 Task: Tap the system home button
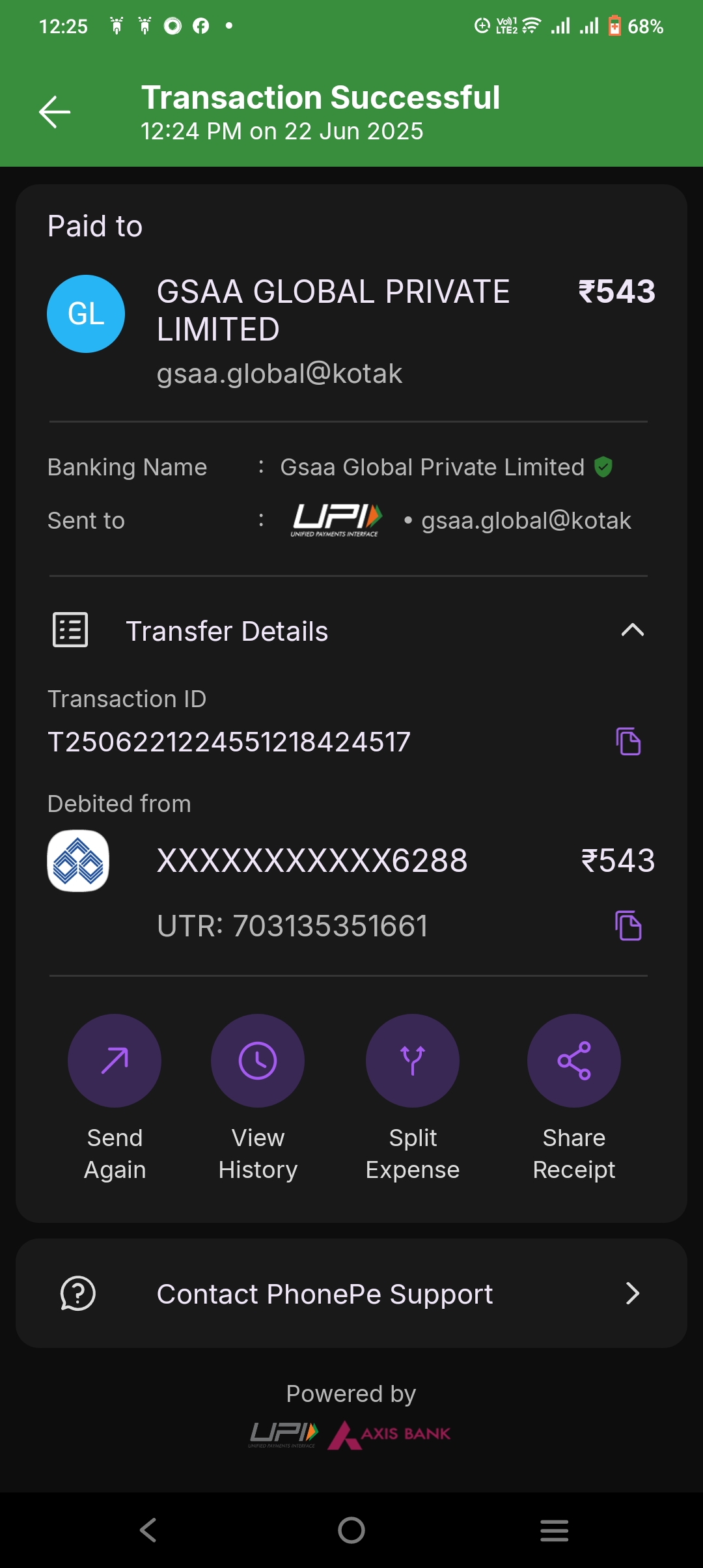(x=351, y=1530)
